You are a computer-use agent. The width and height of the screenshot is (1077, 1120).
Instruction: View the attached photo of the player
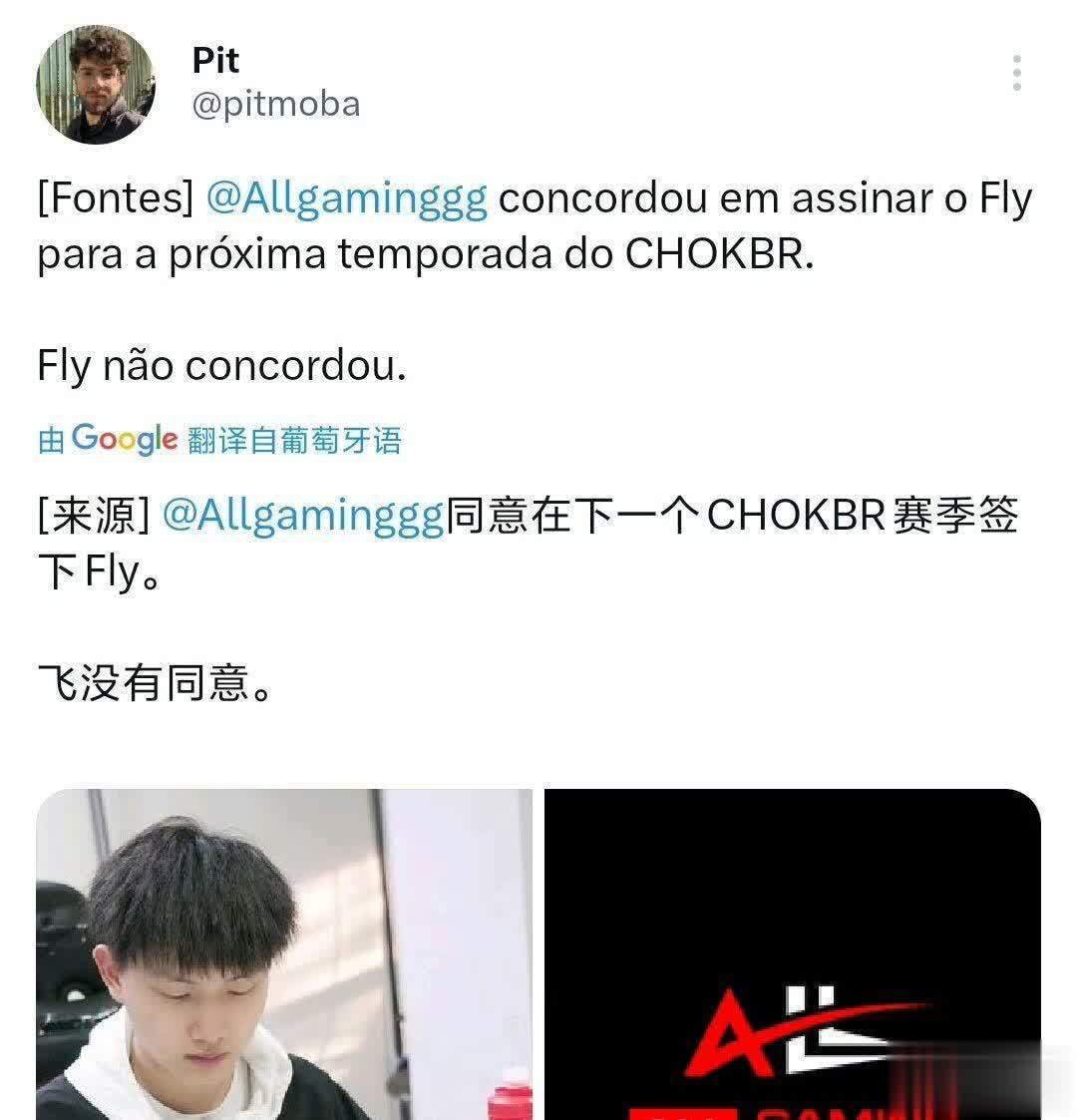pyautogui.click(x=284, y=952)
